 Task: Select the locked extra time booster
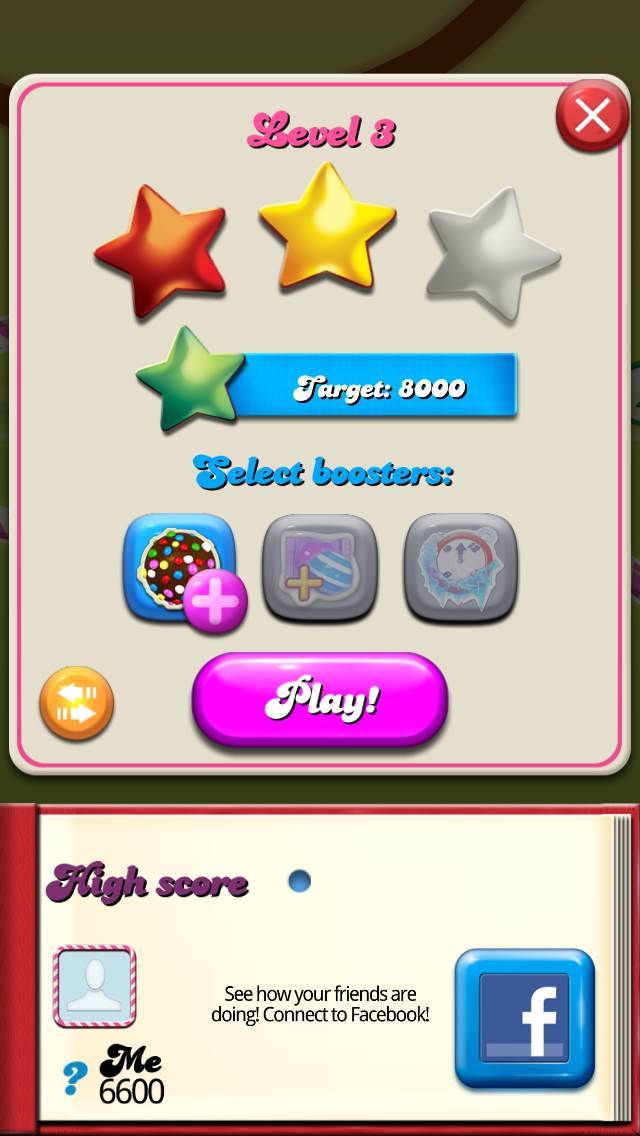460,569
